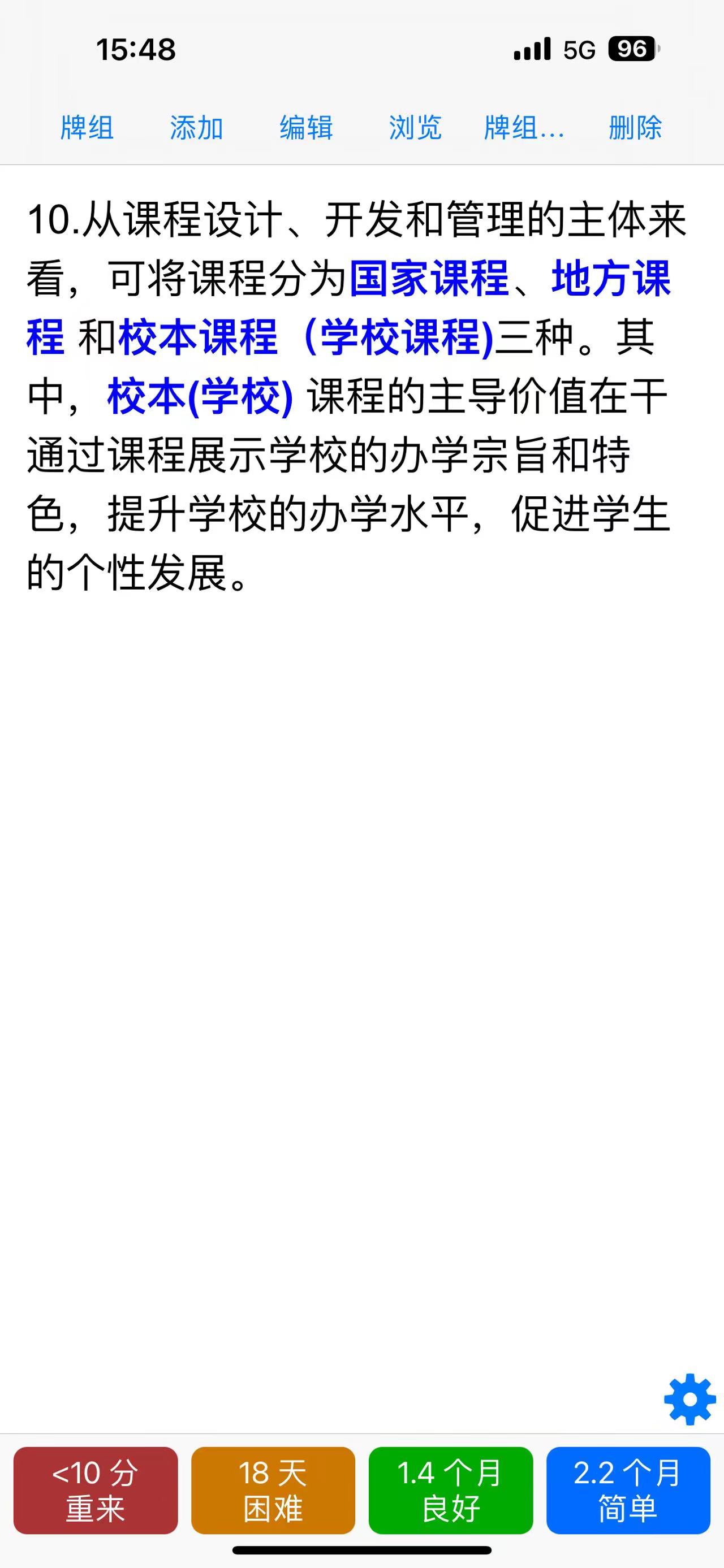Open the 浏览 card browser
Image resolution: width=724 pixels, height=1568 pixels.
[x=415, y=128]
